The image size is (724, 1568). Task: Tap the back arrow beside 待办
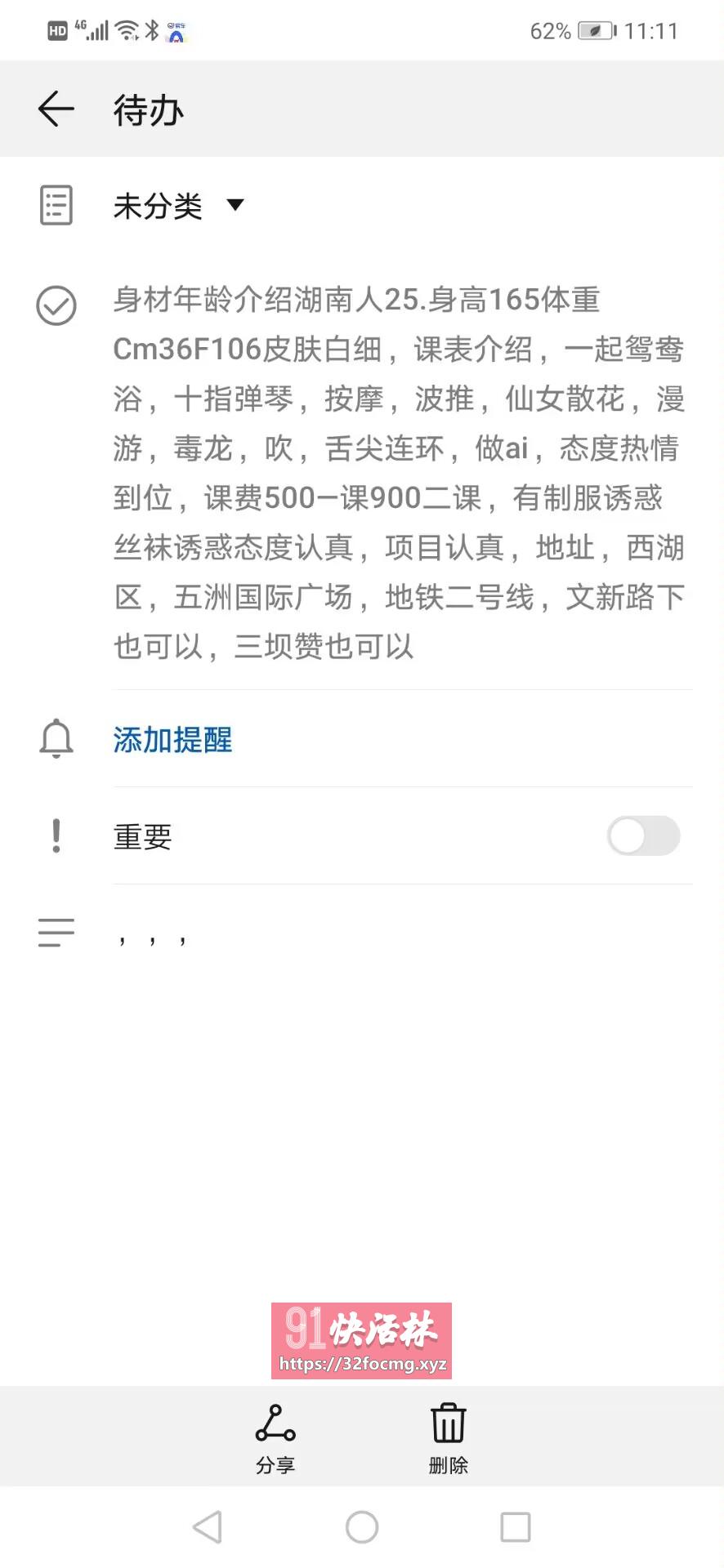point(55,109)
